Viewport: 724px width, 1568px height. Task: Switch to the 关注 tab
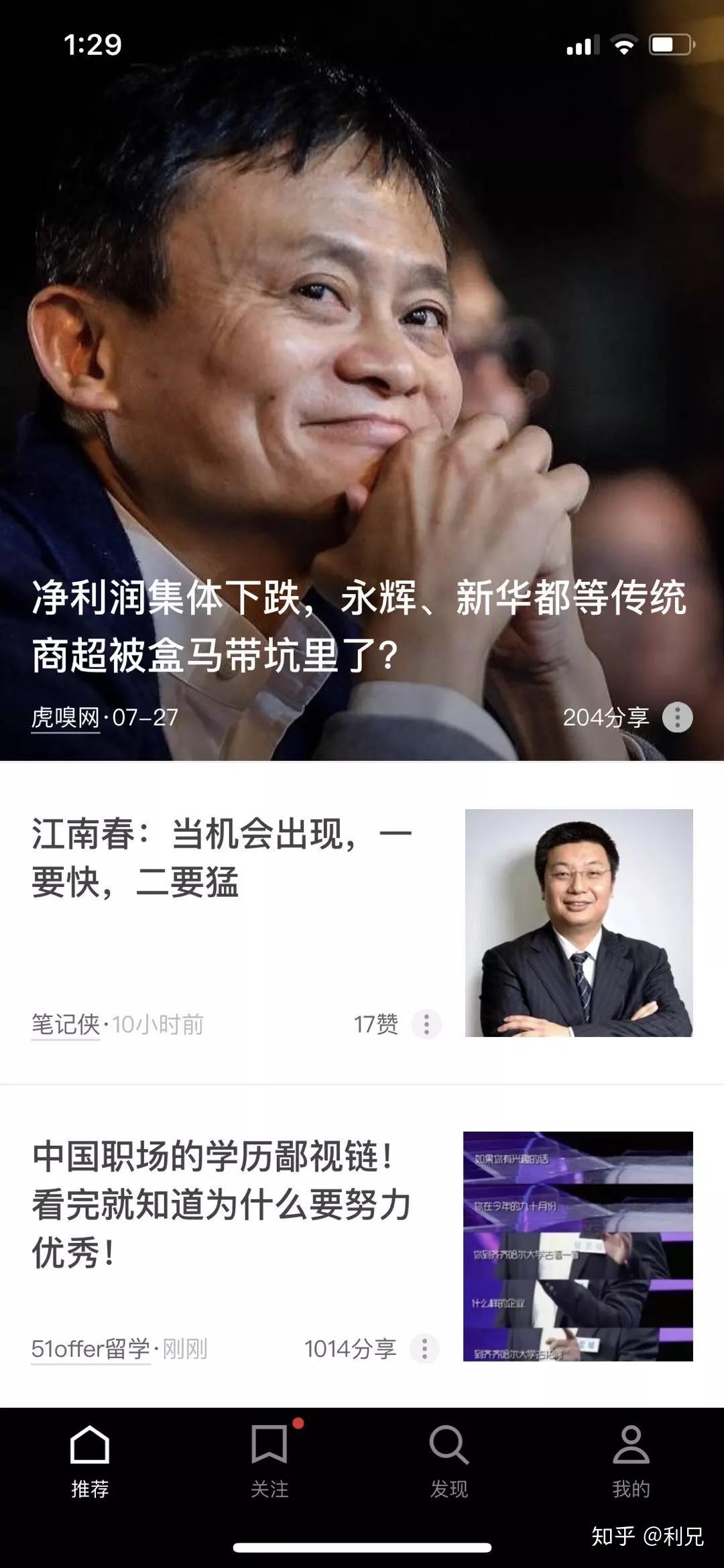point(269,1462)
